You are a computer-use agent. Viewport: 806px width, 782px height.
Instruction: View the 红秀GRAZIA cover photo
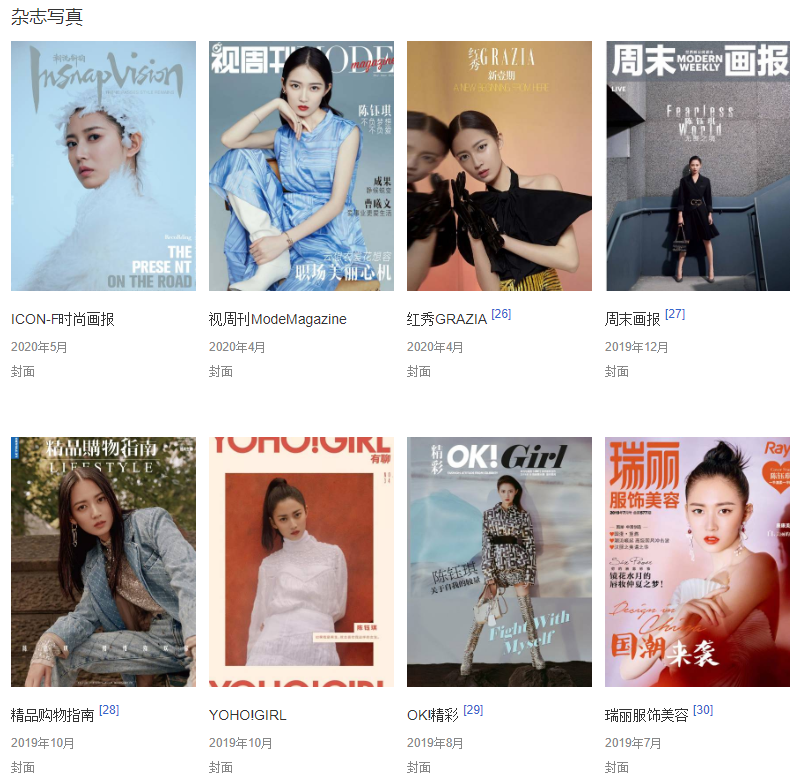[499, 166]
